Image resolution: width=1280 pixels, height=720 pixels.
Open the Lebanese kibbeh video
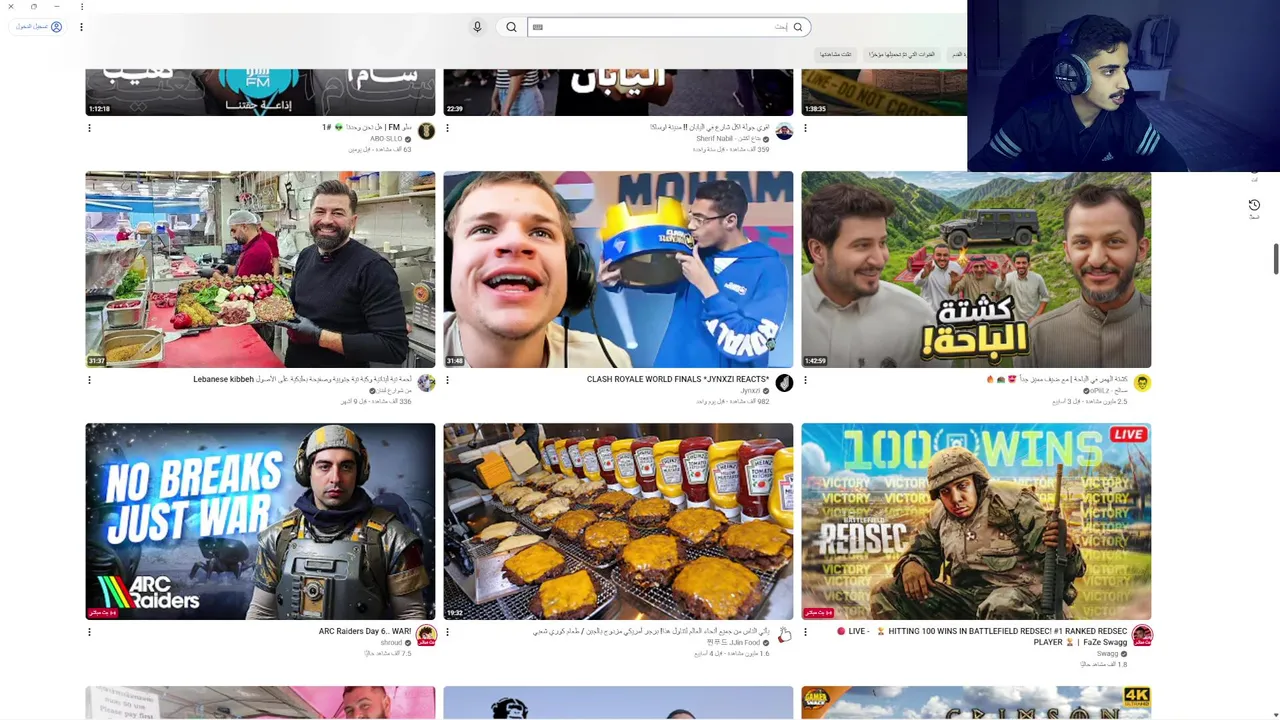[260, 270]
